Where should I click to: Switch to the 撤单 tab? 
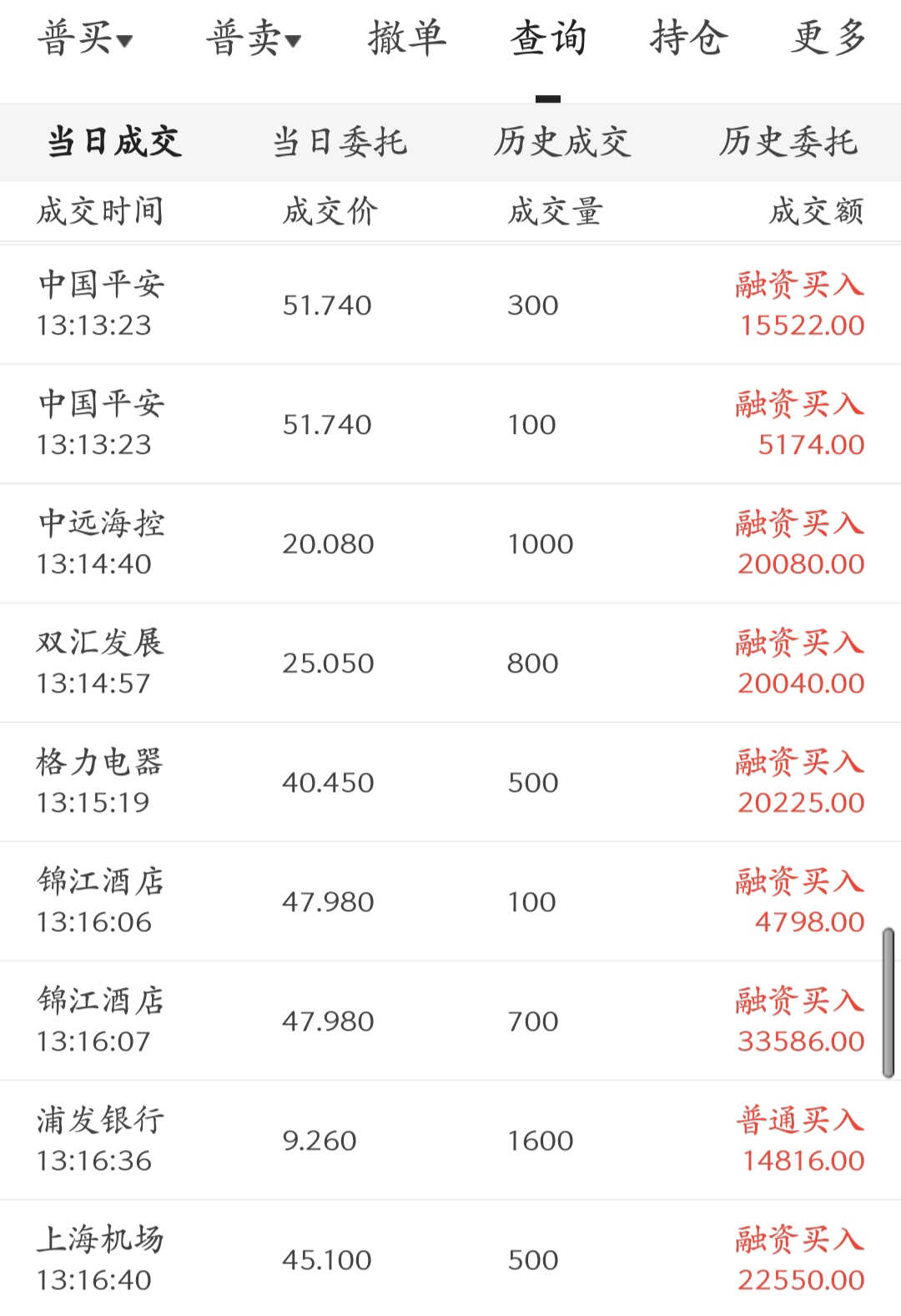407,38
